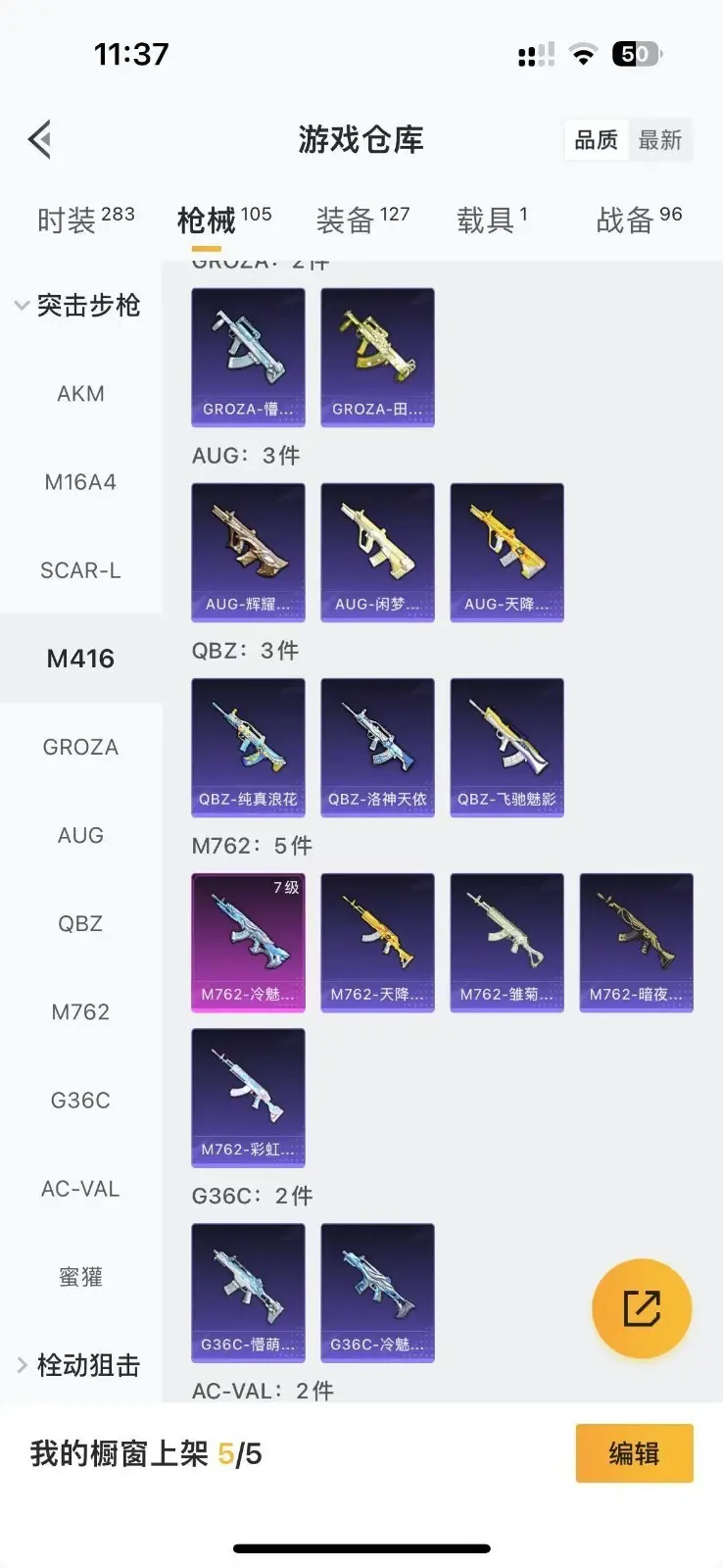Expand the 栓动狙击 category
Image resolution: width=723 pixels, height=1568 pixels.
(78, 1365)
